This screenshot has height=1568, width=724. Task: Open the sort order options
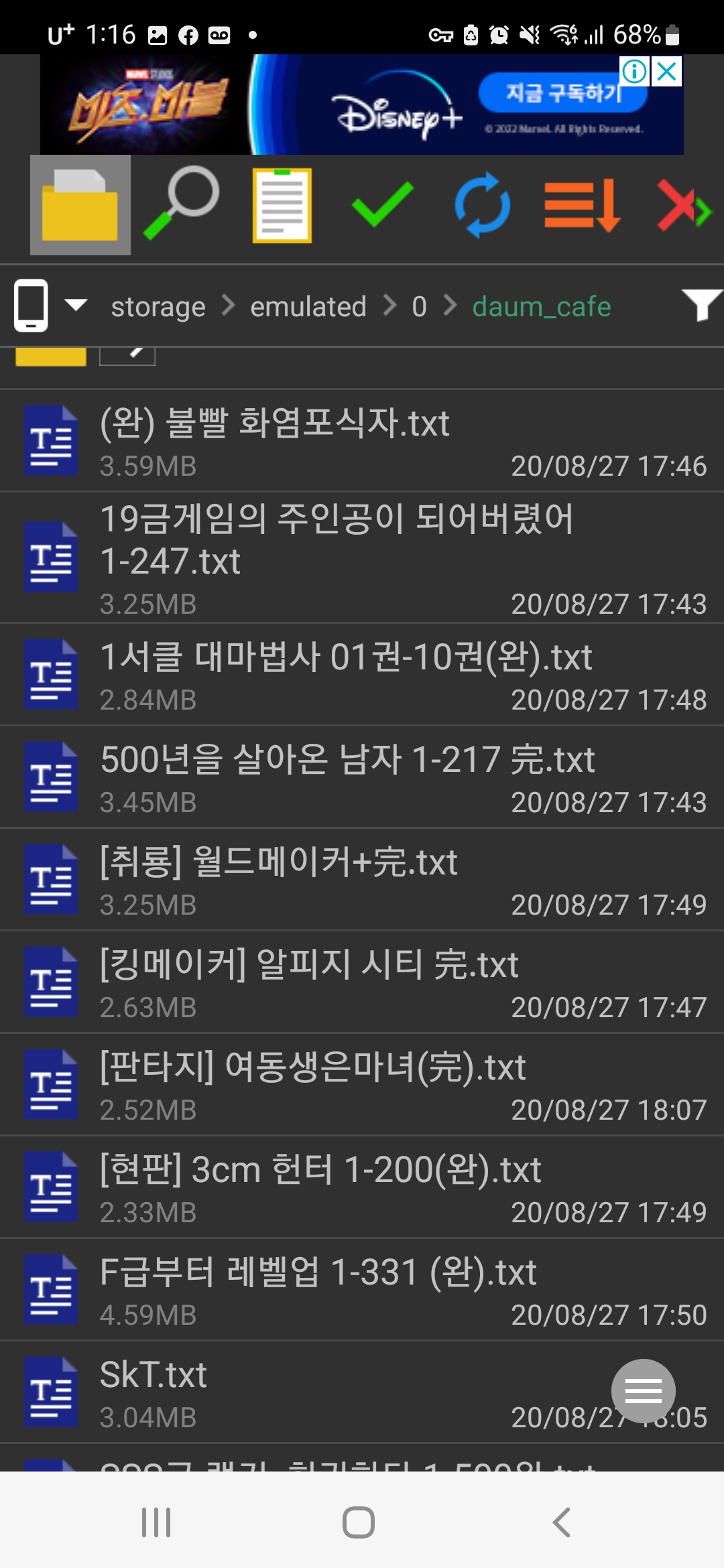(x=582, y=205)
